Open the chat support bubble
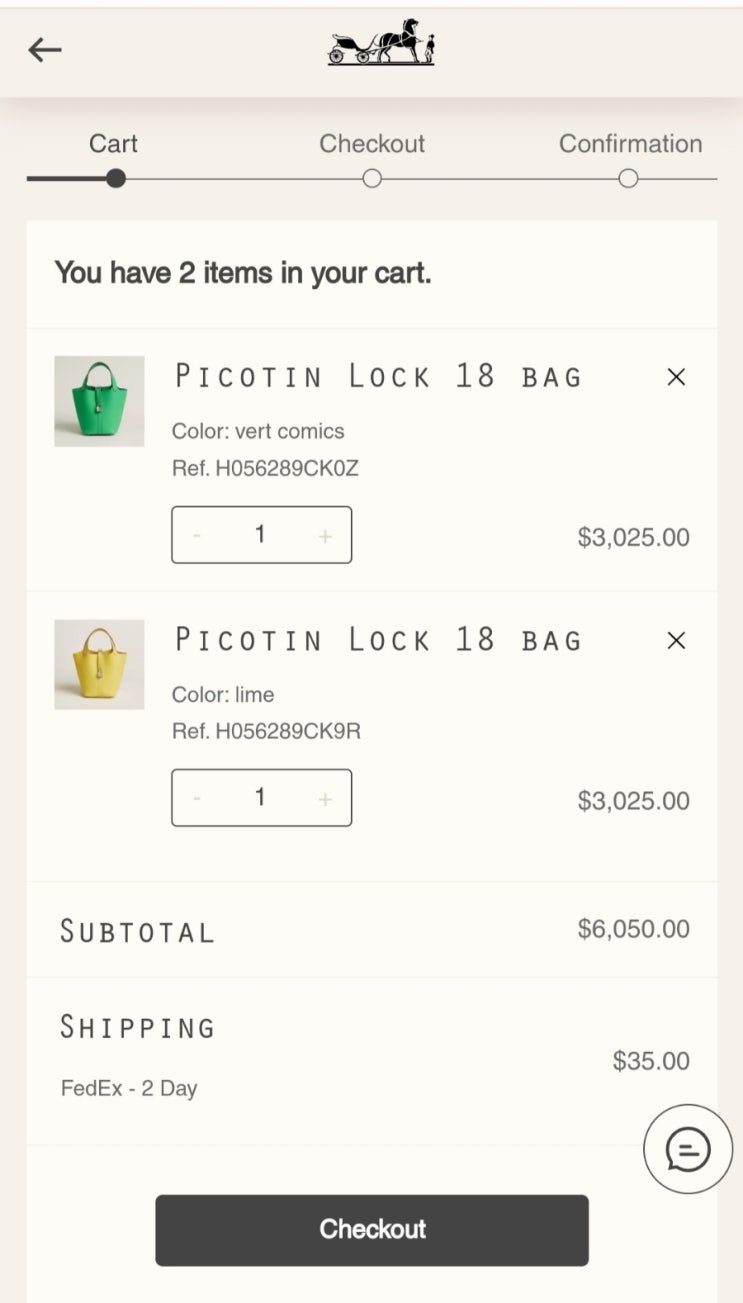Image resolution: width=743 pixels, height=1303 pixels. click(x=688, y=1149)
